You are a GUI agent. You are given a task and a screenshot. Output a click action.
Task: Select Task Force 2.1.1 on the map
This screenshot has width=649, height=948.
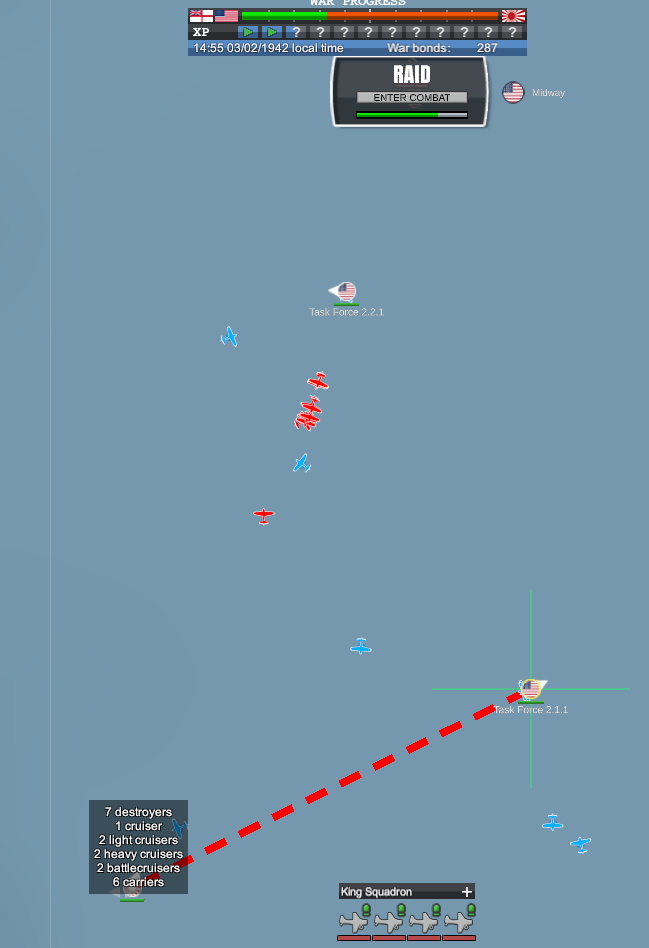pyautogui.click(x=531, y=690)
